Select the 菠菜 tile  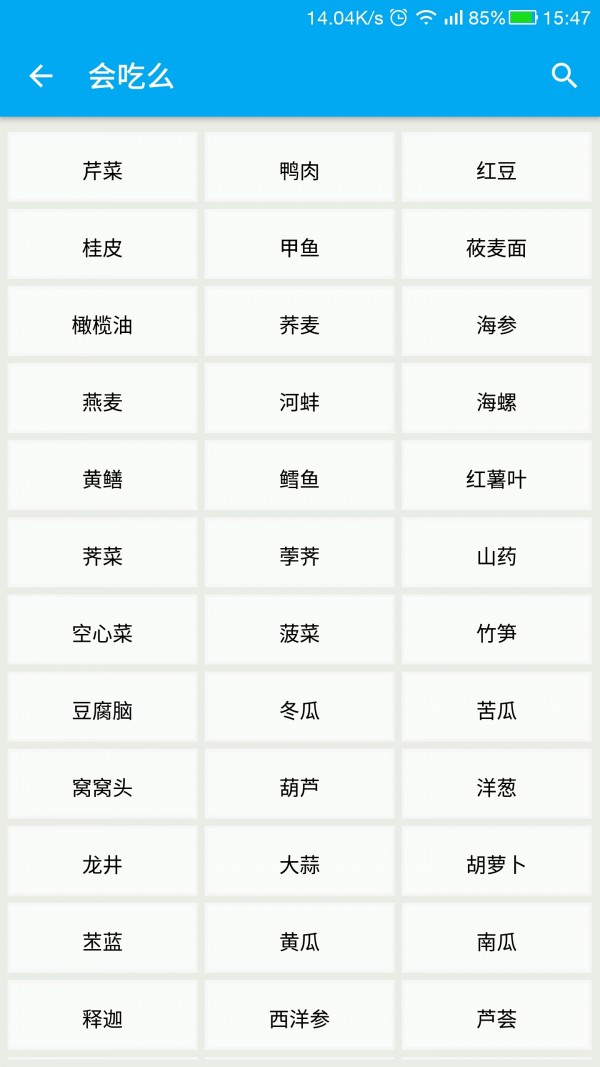pyautogui.click(x=299, y=629)
